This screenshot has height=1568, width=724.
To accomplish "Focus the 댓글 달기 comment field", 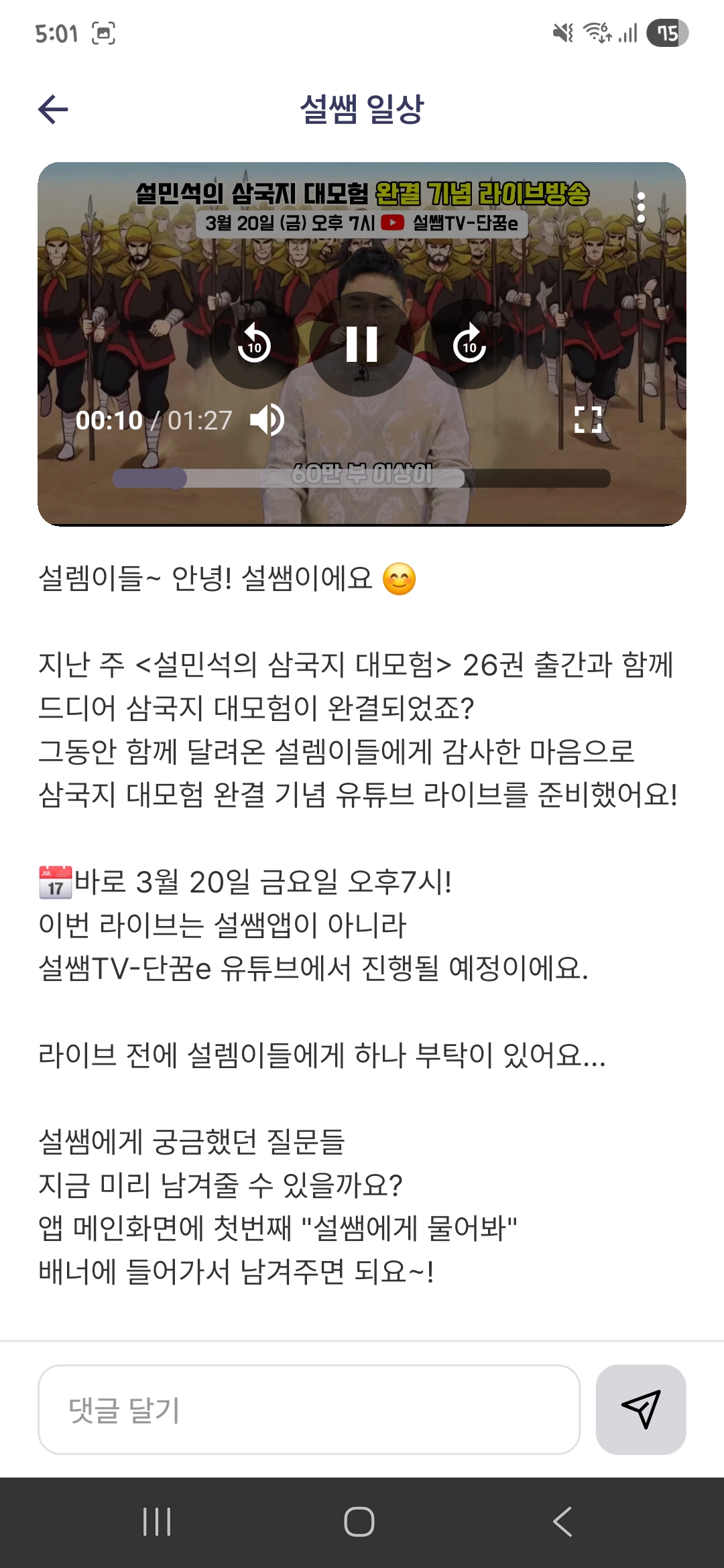I will [x=309, y=1410].
